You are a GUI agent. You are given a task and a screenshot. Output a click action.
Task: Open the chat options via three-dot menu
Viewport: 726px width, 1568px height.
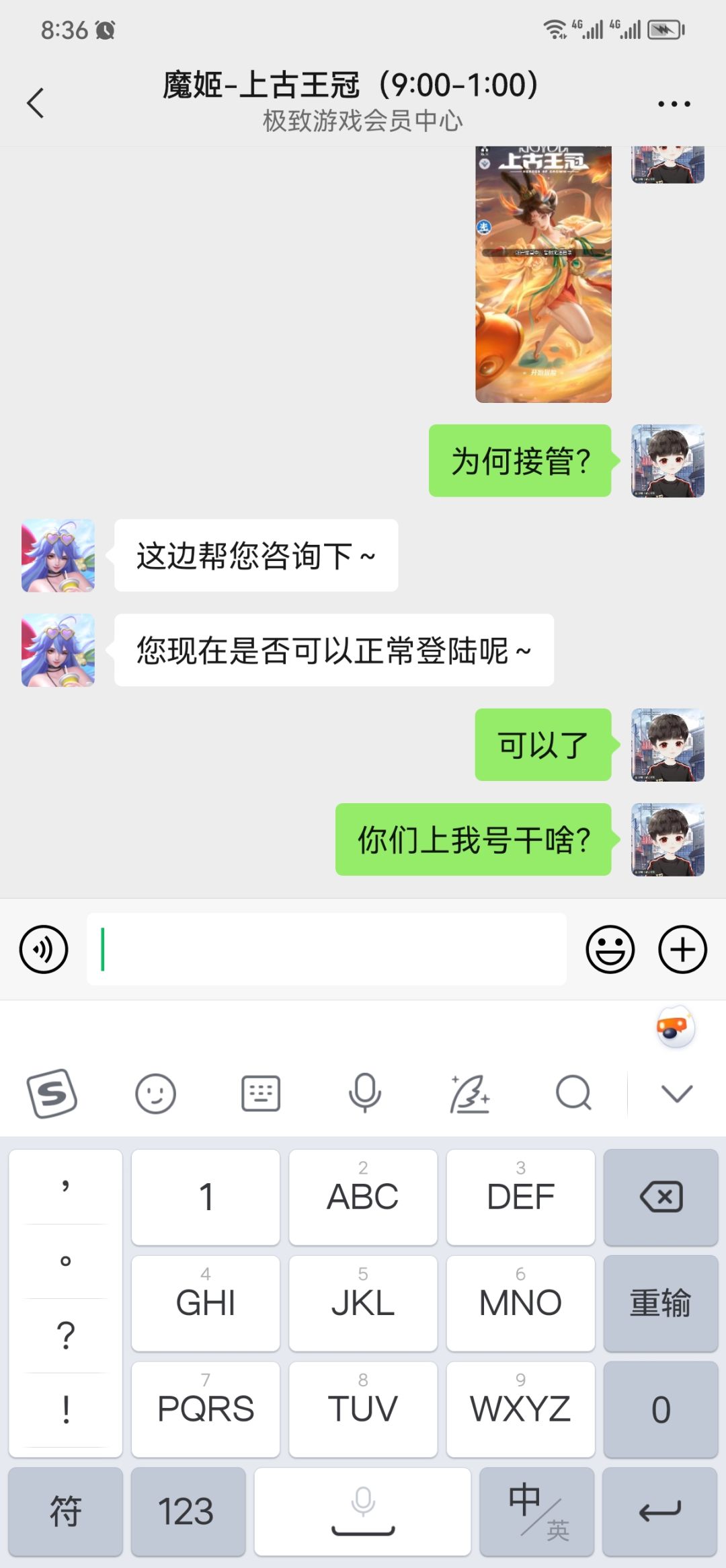click(x=674, y=102)
